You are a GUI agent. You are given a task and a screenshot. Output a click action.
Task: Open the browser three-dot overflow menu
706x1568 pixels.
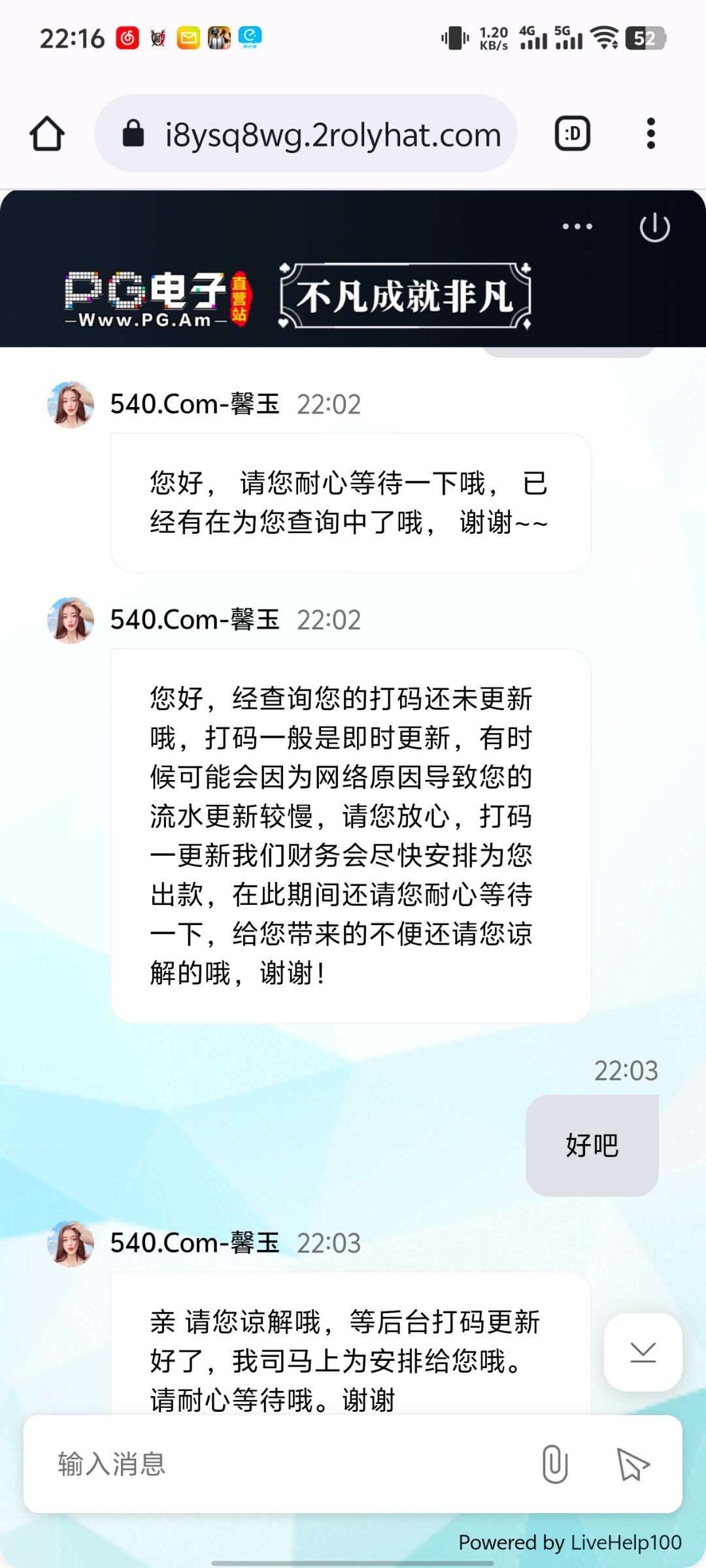pyautogui.click(x=650, y=133)
